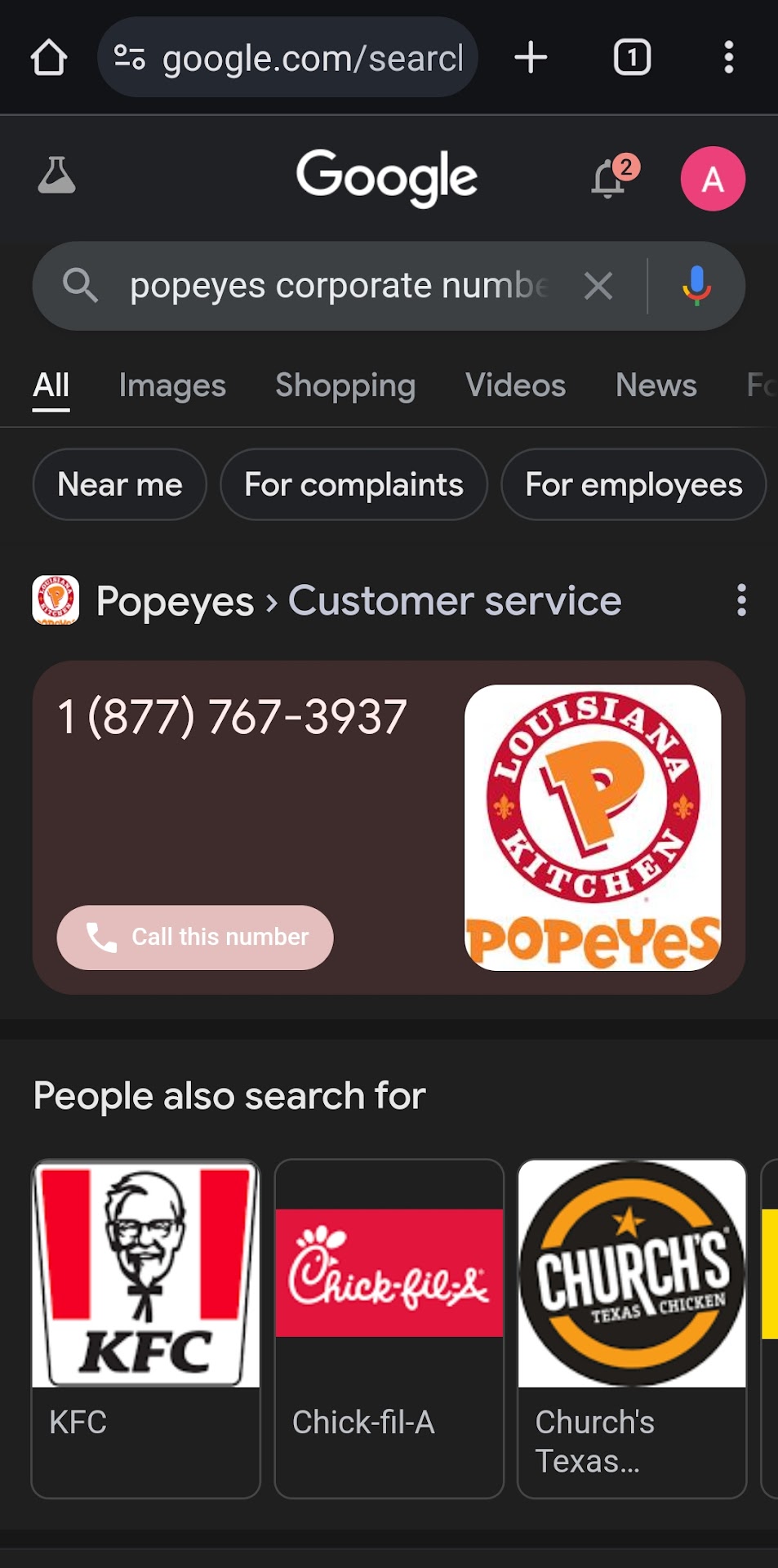The width and height of the screenshot is (778, 1568).
Task: Open the Google account avatar
Action: [712, 179]
